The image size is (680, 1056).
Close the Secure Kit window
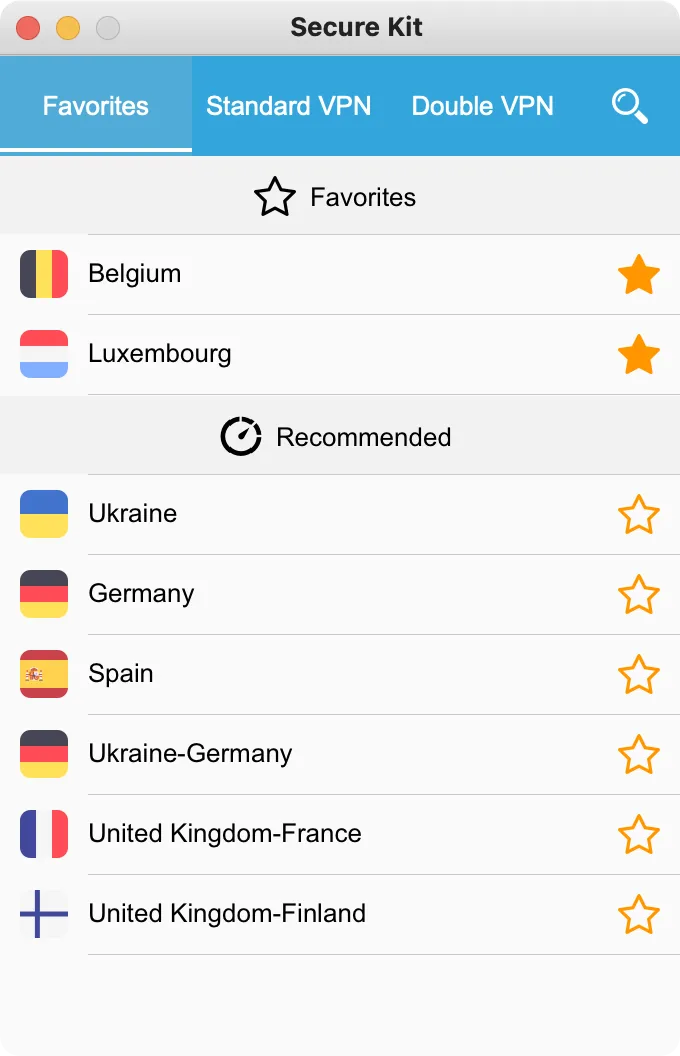[28, 28]
